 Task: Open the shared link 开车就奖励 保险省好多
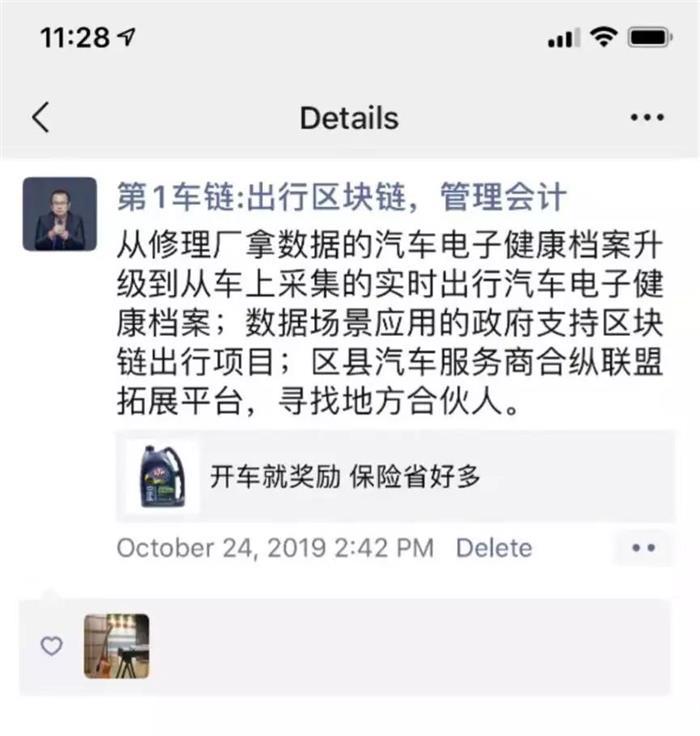pyautogui.click(x=395, y=477)
